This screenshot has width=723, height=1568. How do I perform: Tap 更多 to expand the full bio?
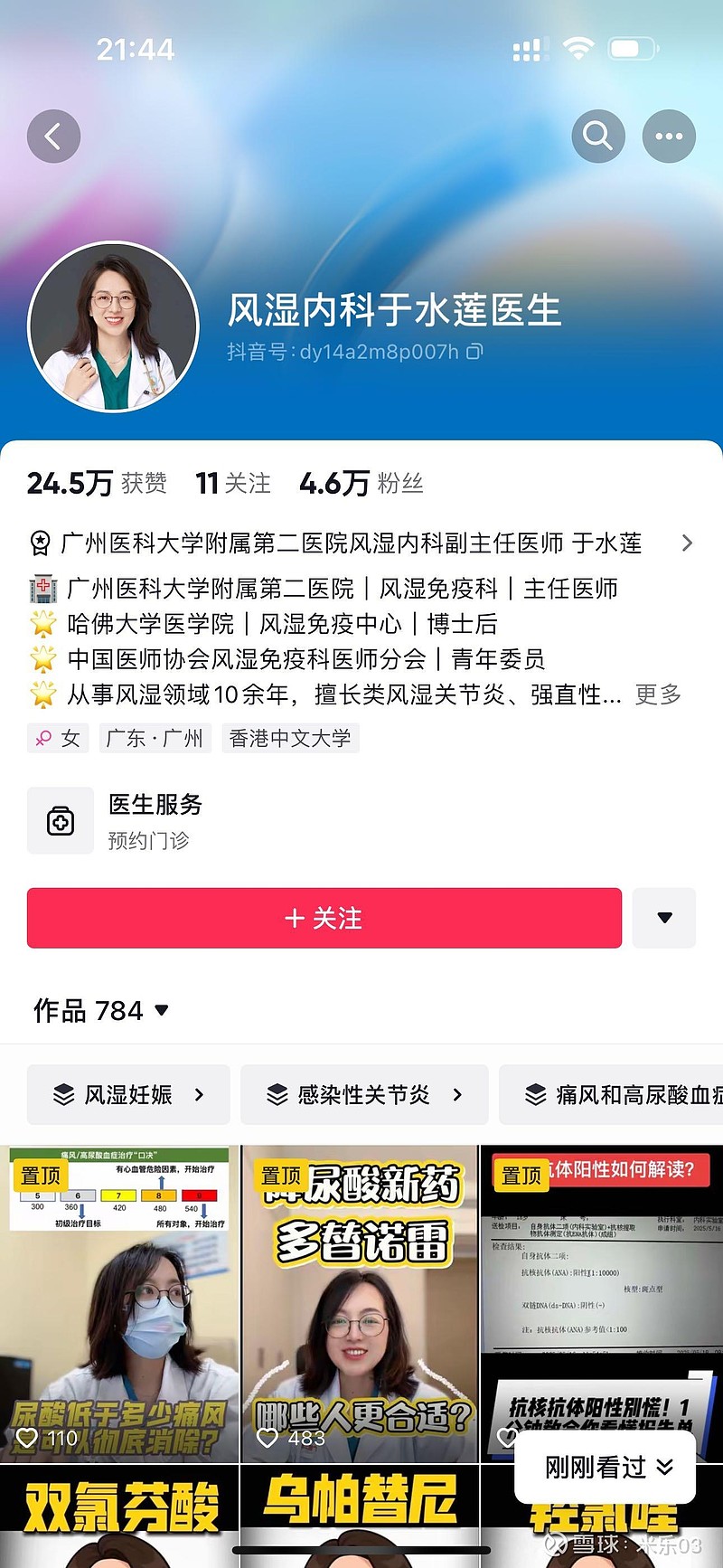(659, 694)
